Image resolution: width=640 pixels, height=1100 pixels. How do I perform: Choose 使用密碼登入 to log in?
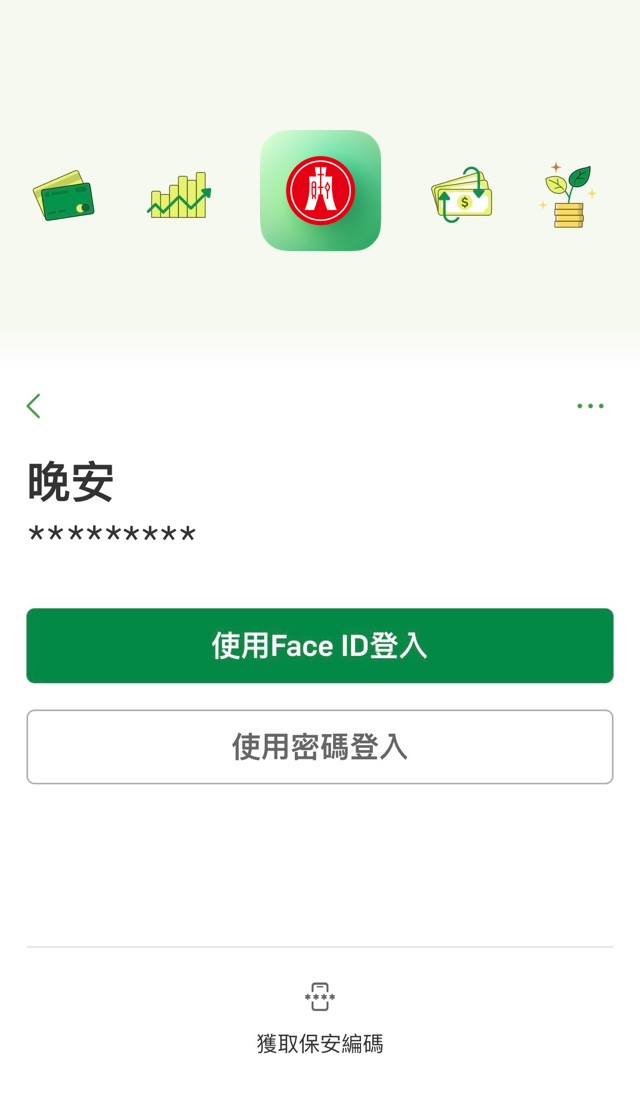tap(320, 747)
